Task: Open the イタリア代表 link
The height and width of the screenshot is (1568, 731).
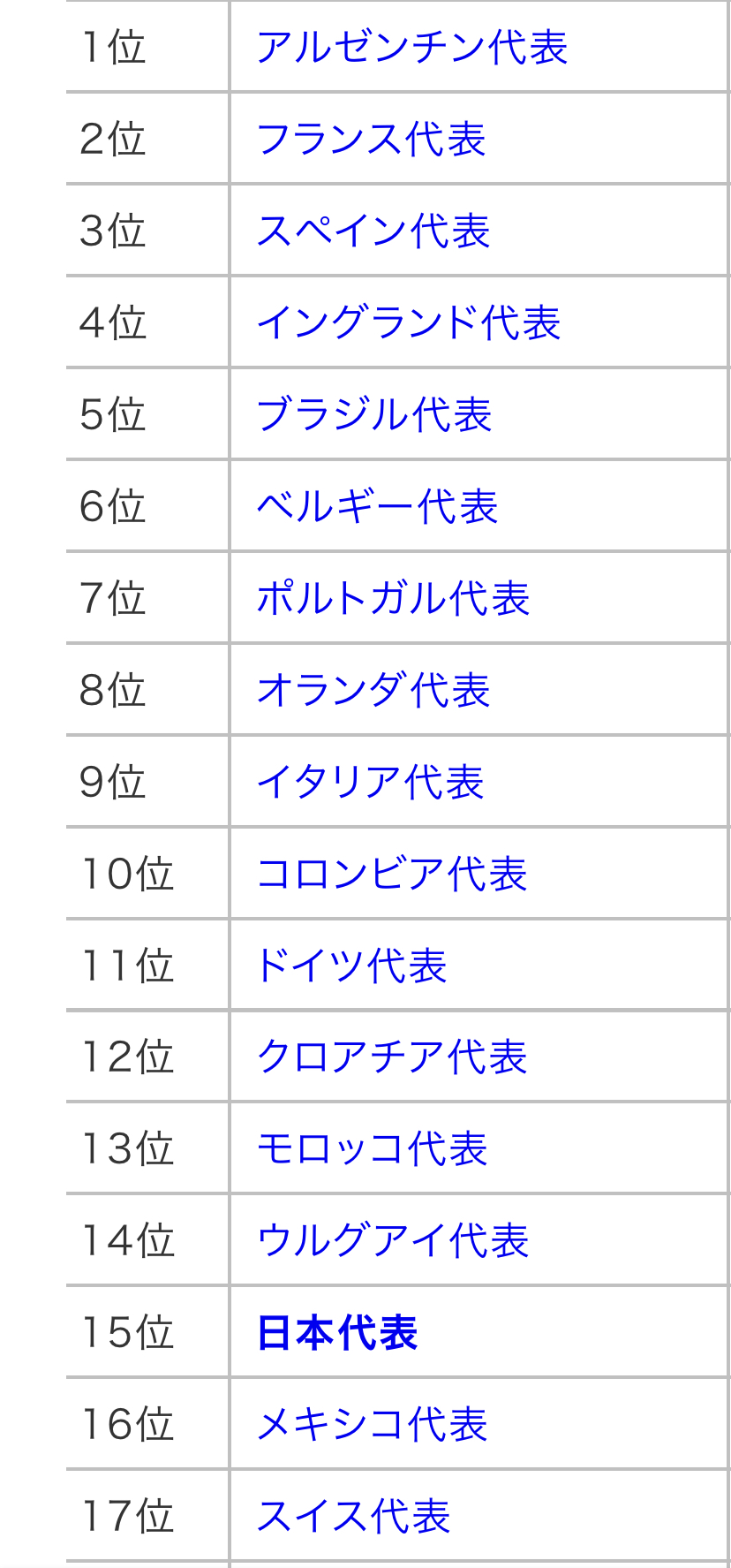Action: coord(370,783)
